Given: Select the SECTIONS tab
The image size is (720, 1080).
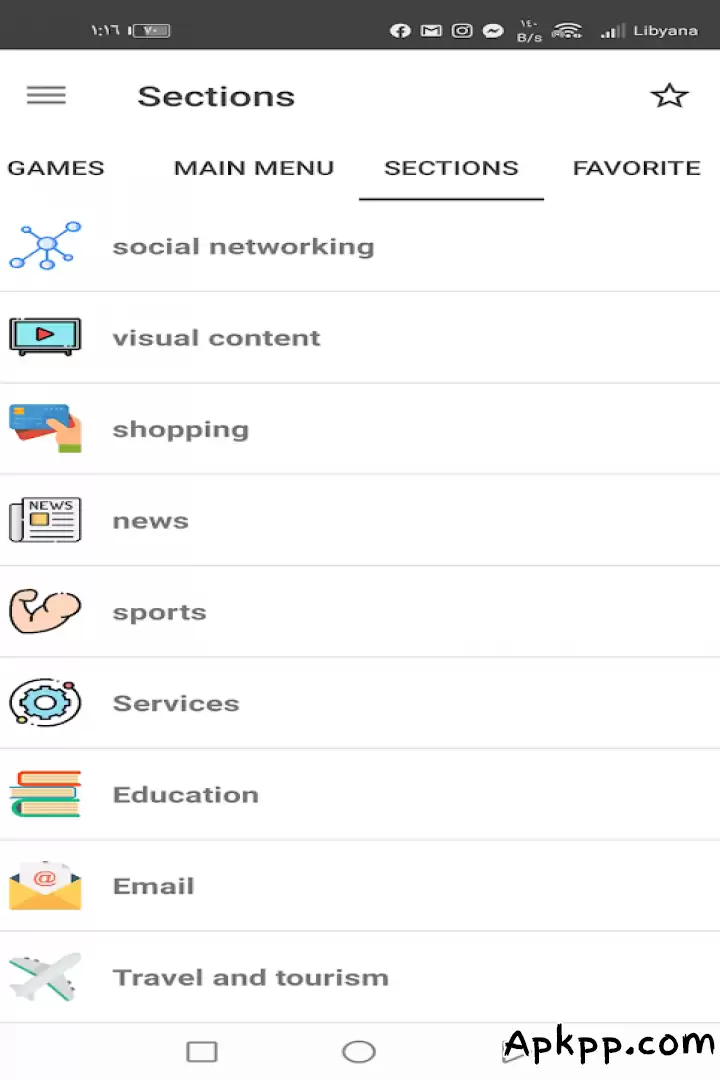Looking at the screenshot, I should point(451,168).
